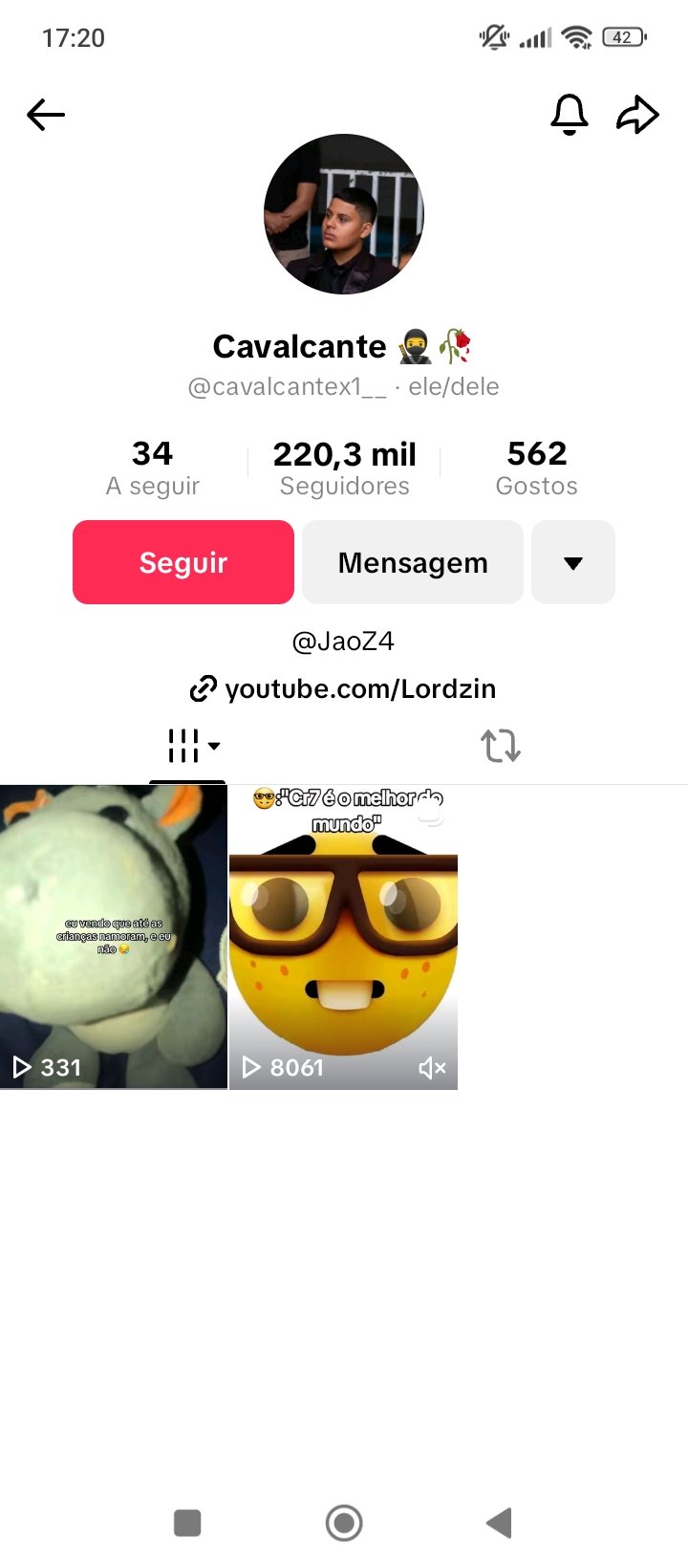Screen dimensions: 688x1568
Task: Open the A seguir list
Action: coord(153,468)
